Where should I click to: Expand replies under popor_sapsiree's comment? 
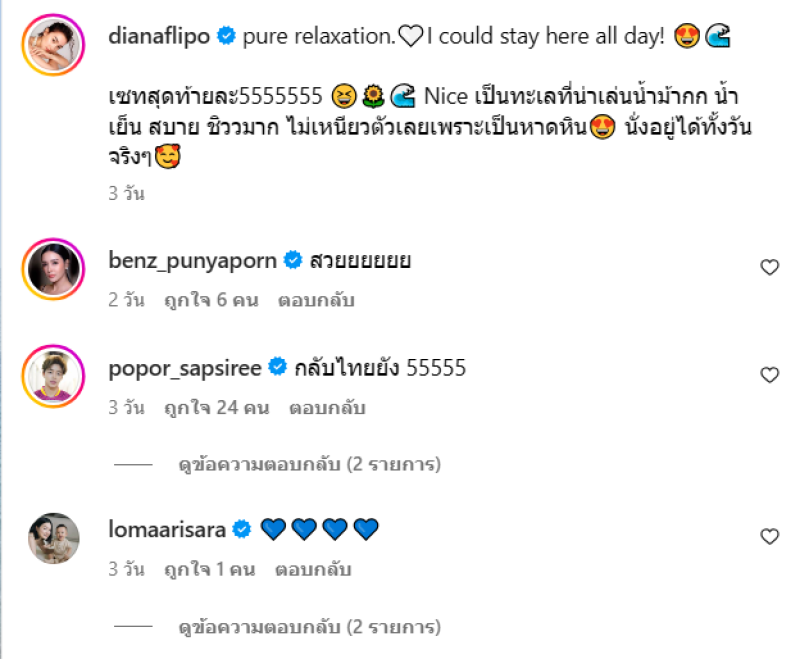point(308,464)
